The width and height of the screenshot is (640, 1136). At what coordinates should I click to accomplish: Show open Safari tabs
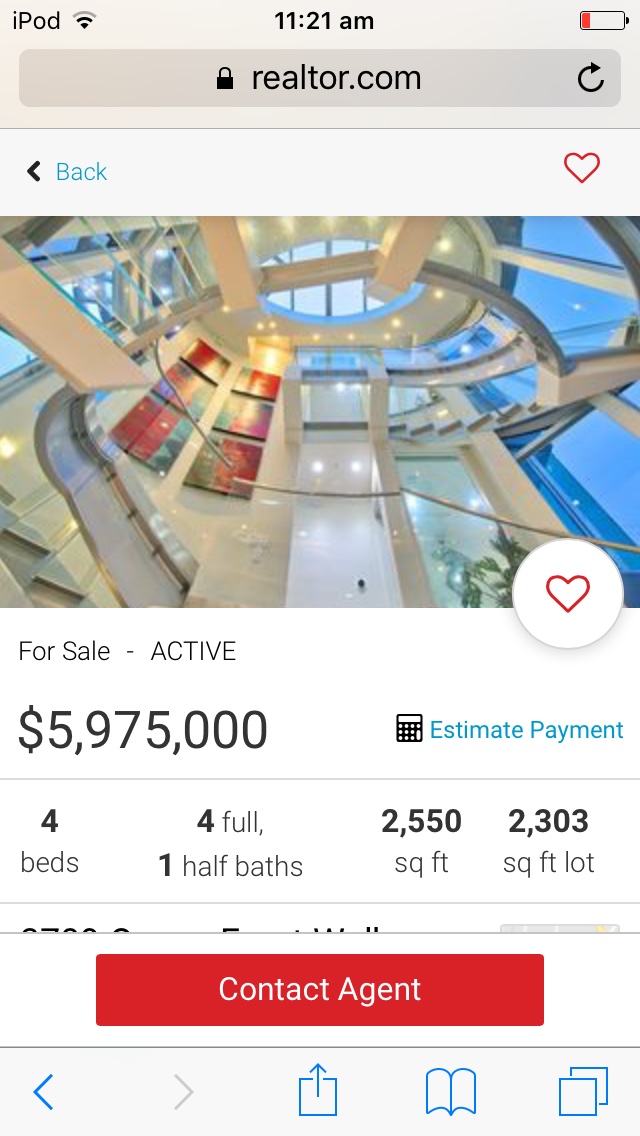pos(583,1091)
